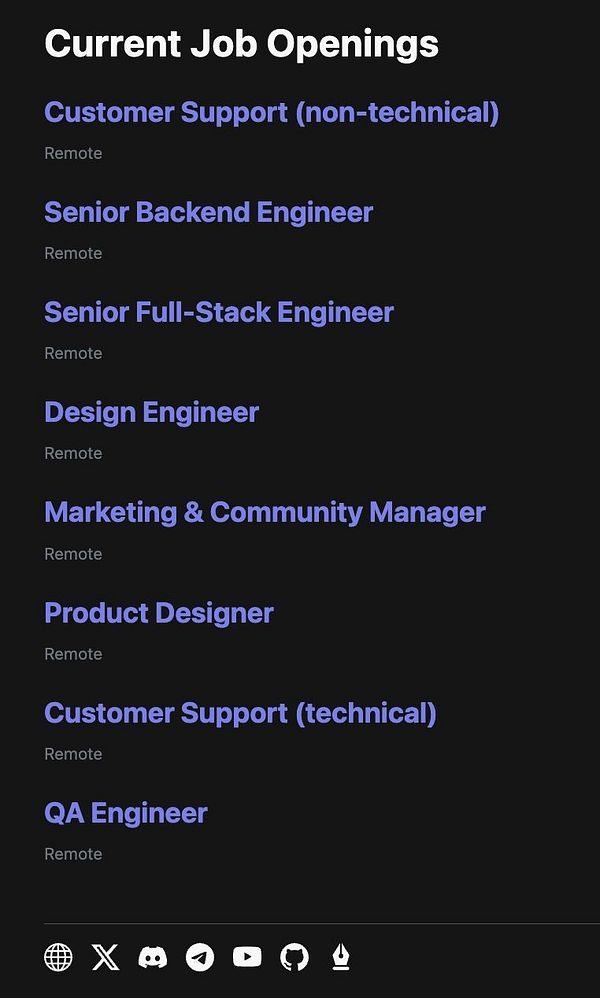The width and height of the screenshot is (600, 998).
Task: Tap the QA Engineer opening
Action: click(x=126, y=813)
